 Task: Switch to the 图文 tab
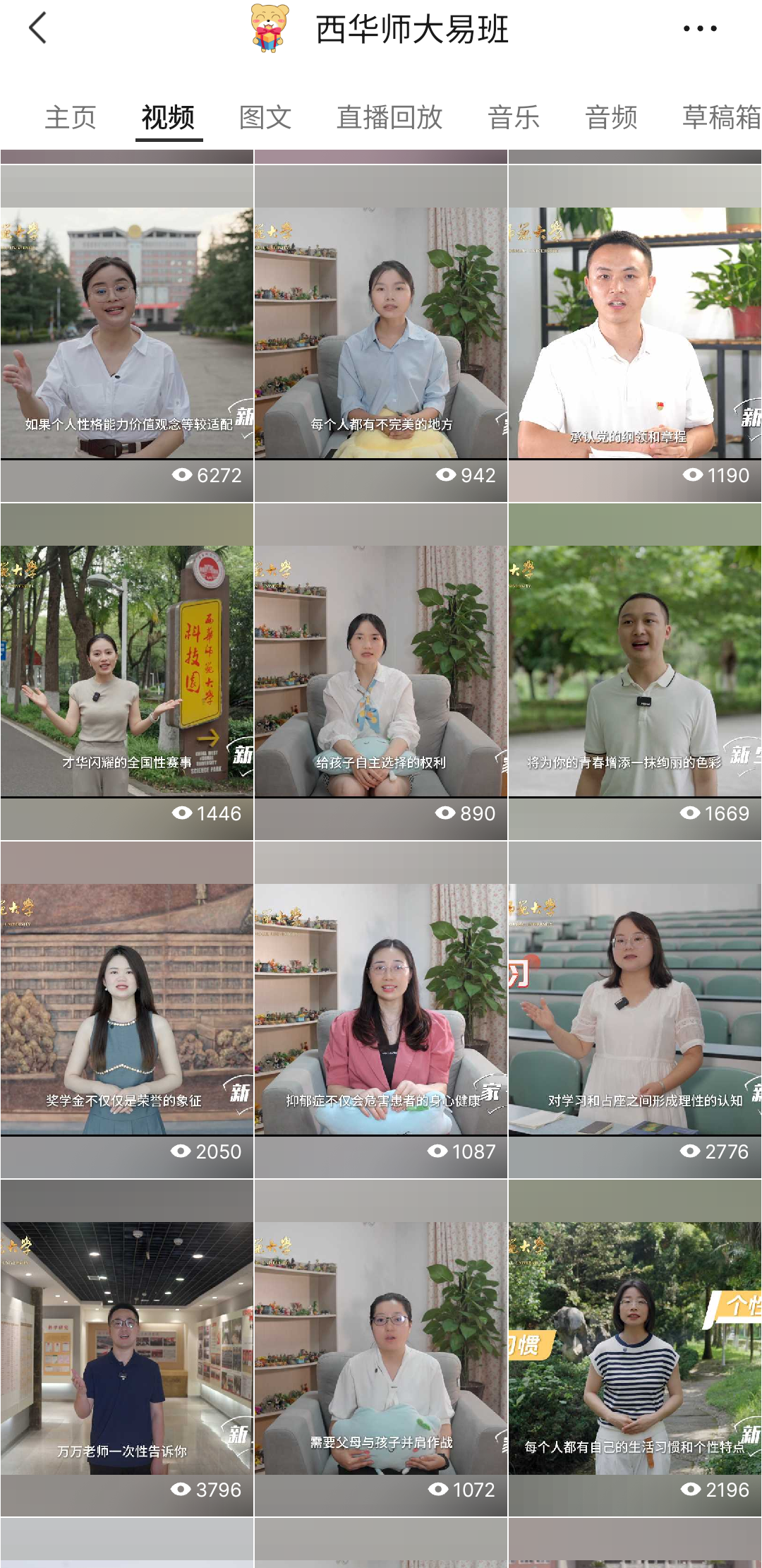pyautogui.click(x=265, y=117)
